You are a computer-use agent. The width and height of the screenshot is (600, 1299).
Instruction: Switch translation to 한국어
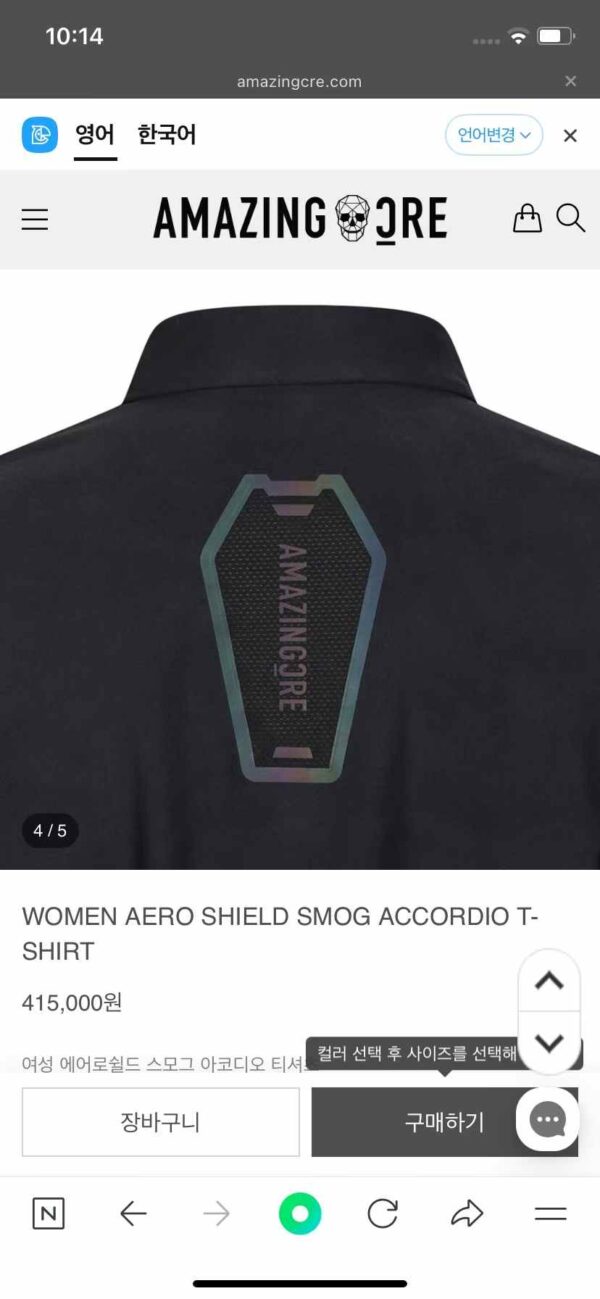[166, 135]
